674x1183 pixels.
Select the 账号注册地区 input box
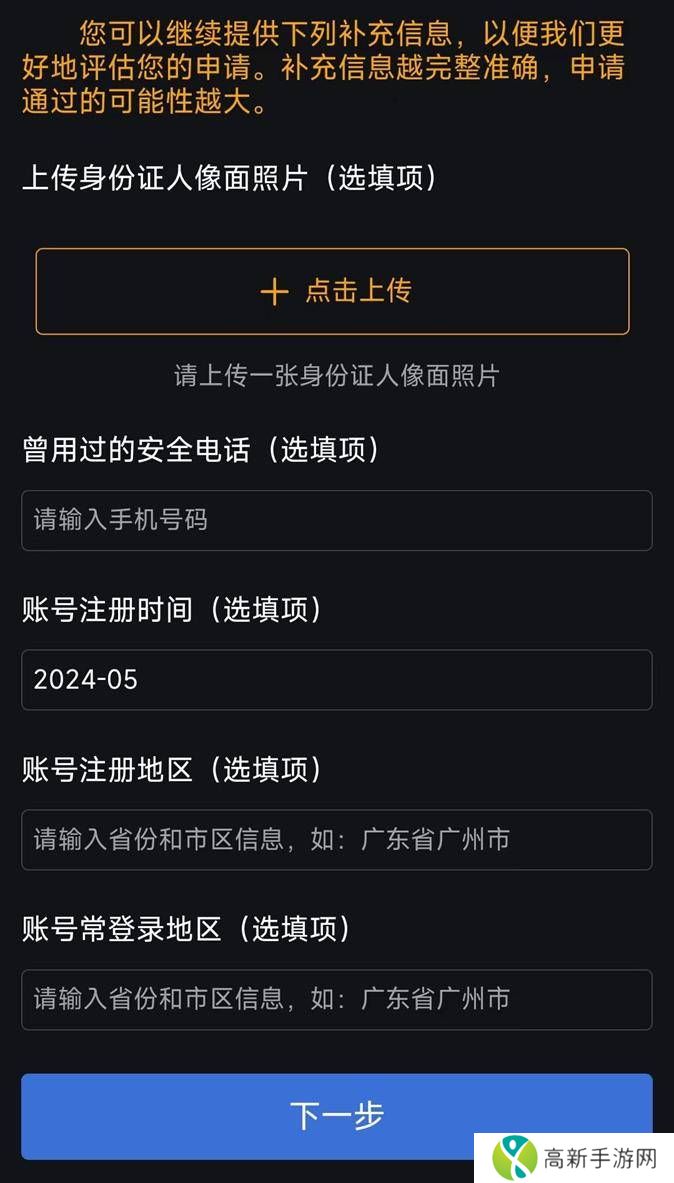pos(336,839)
